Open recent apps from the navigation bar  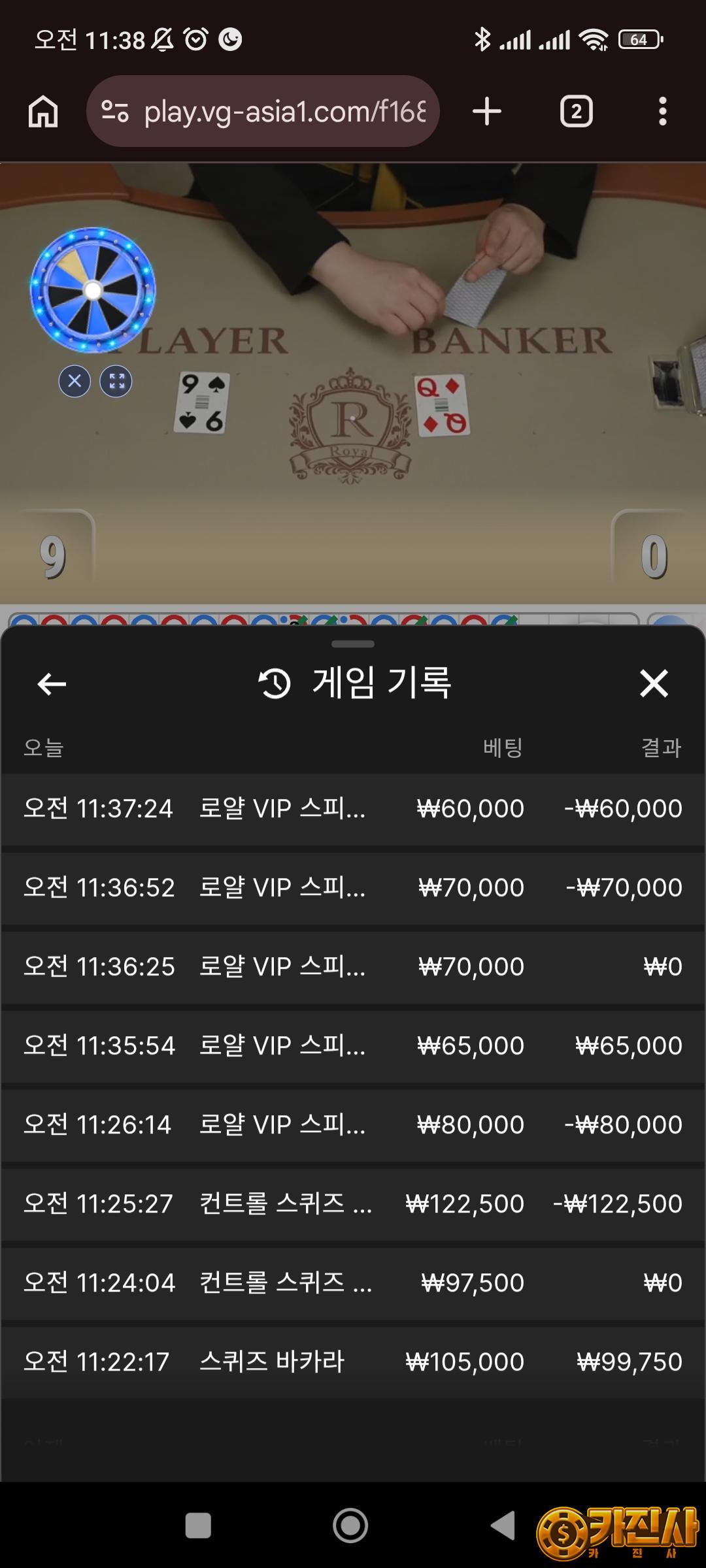pyautogui.click(x=198, y=1526)
